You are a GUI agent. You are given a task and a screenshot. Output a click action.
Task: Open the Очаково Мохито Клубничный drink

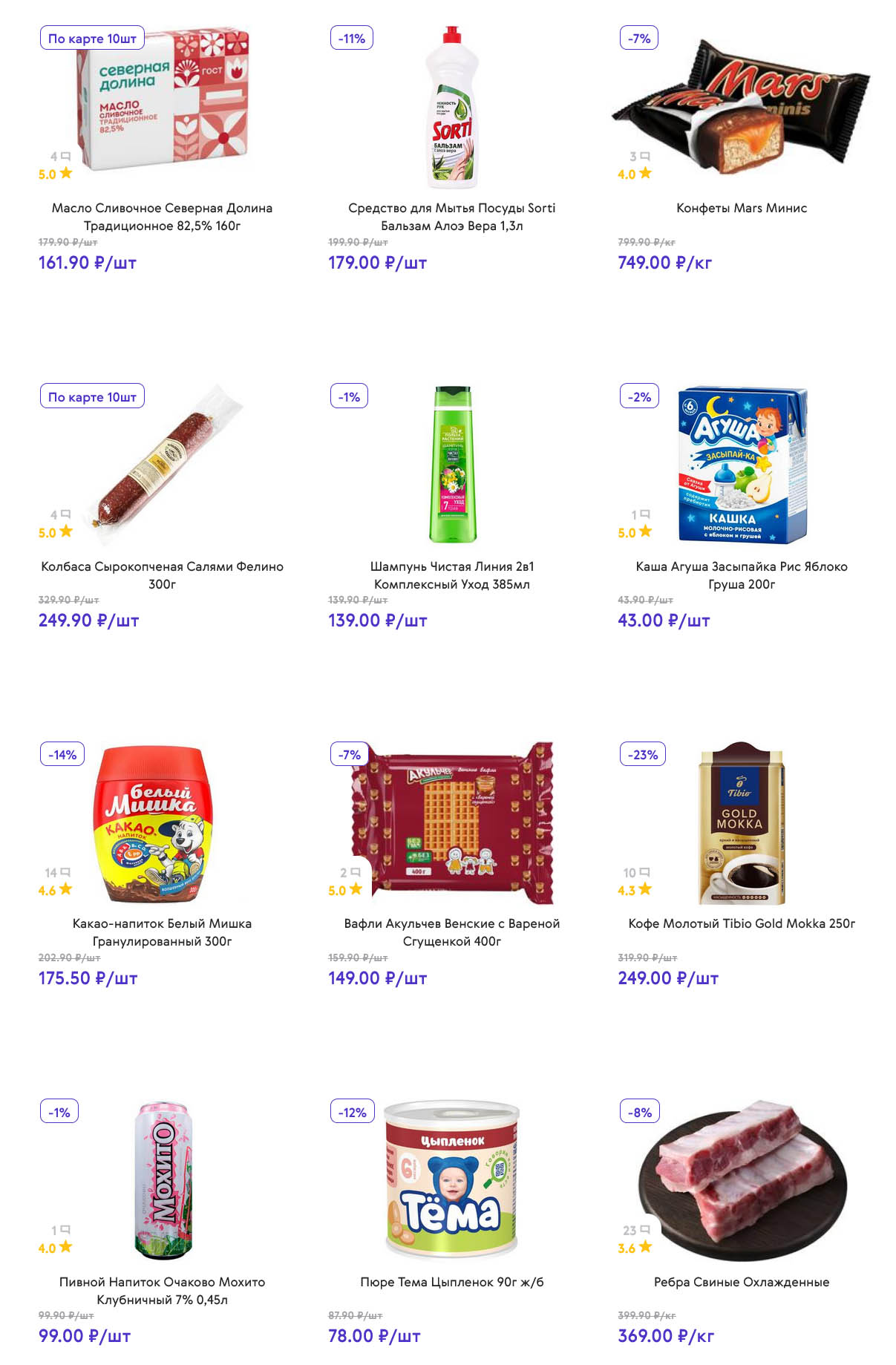[x=162, y=1290]
